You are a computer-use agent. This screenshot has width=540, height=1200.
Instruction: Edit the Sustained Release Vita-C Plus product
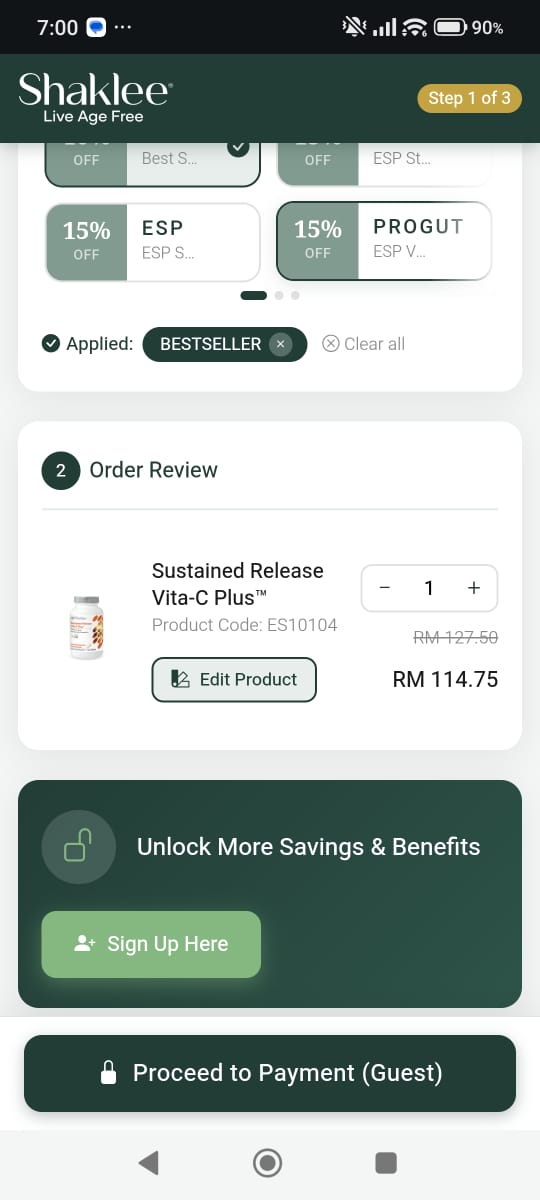[234, 679]
